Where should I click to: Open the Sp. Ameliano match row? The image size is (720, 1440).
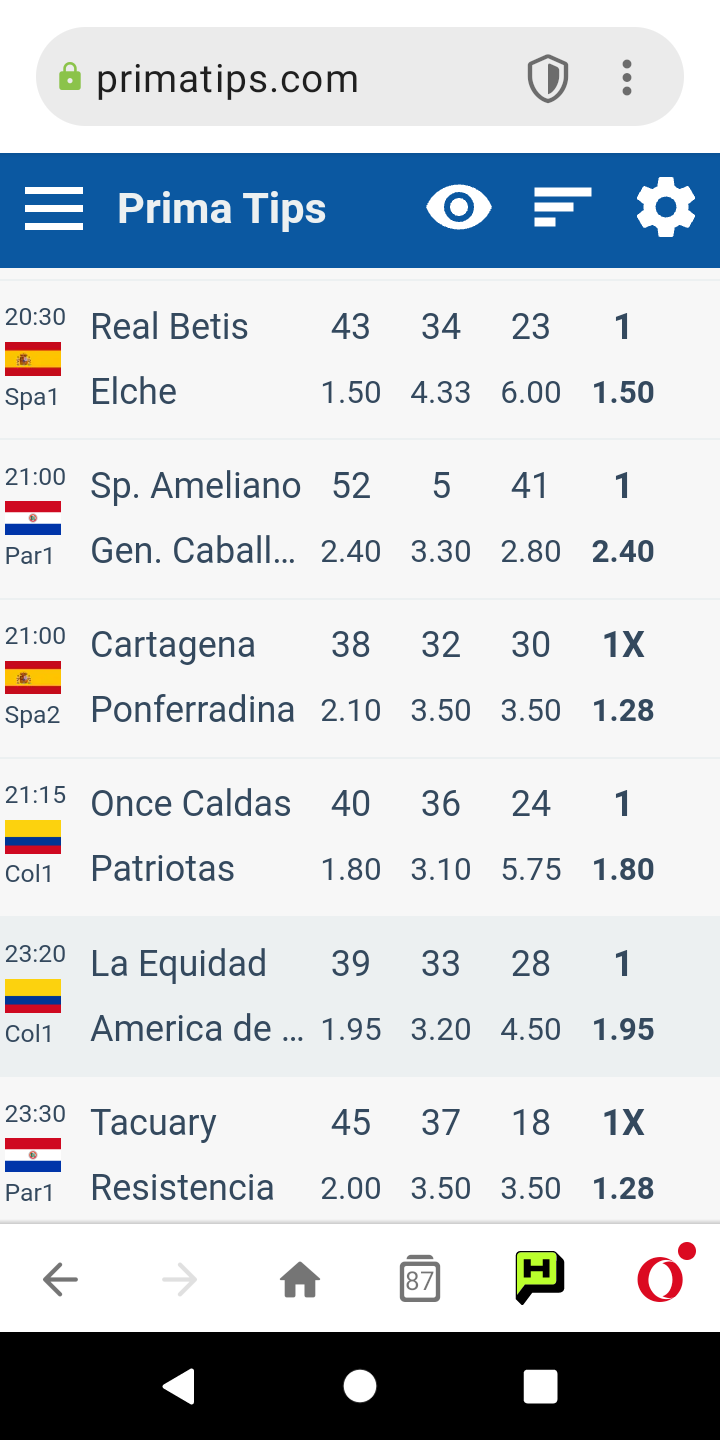coord(360,519)
